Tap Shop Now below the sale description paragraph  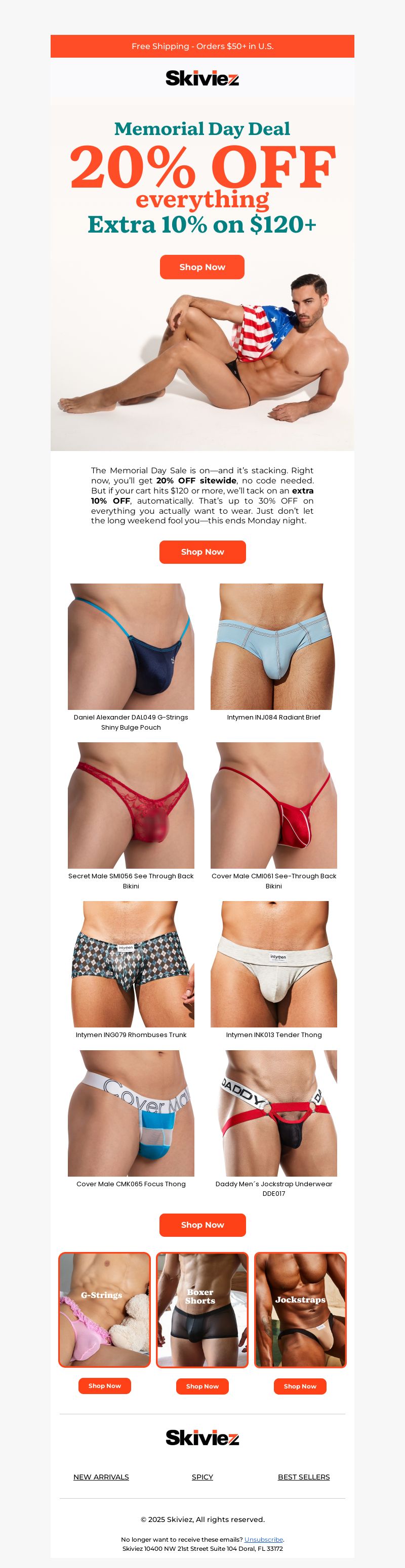point(202,552)
